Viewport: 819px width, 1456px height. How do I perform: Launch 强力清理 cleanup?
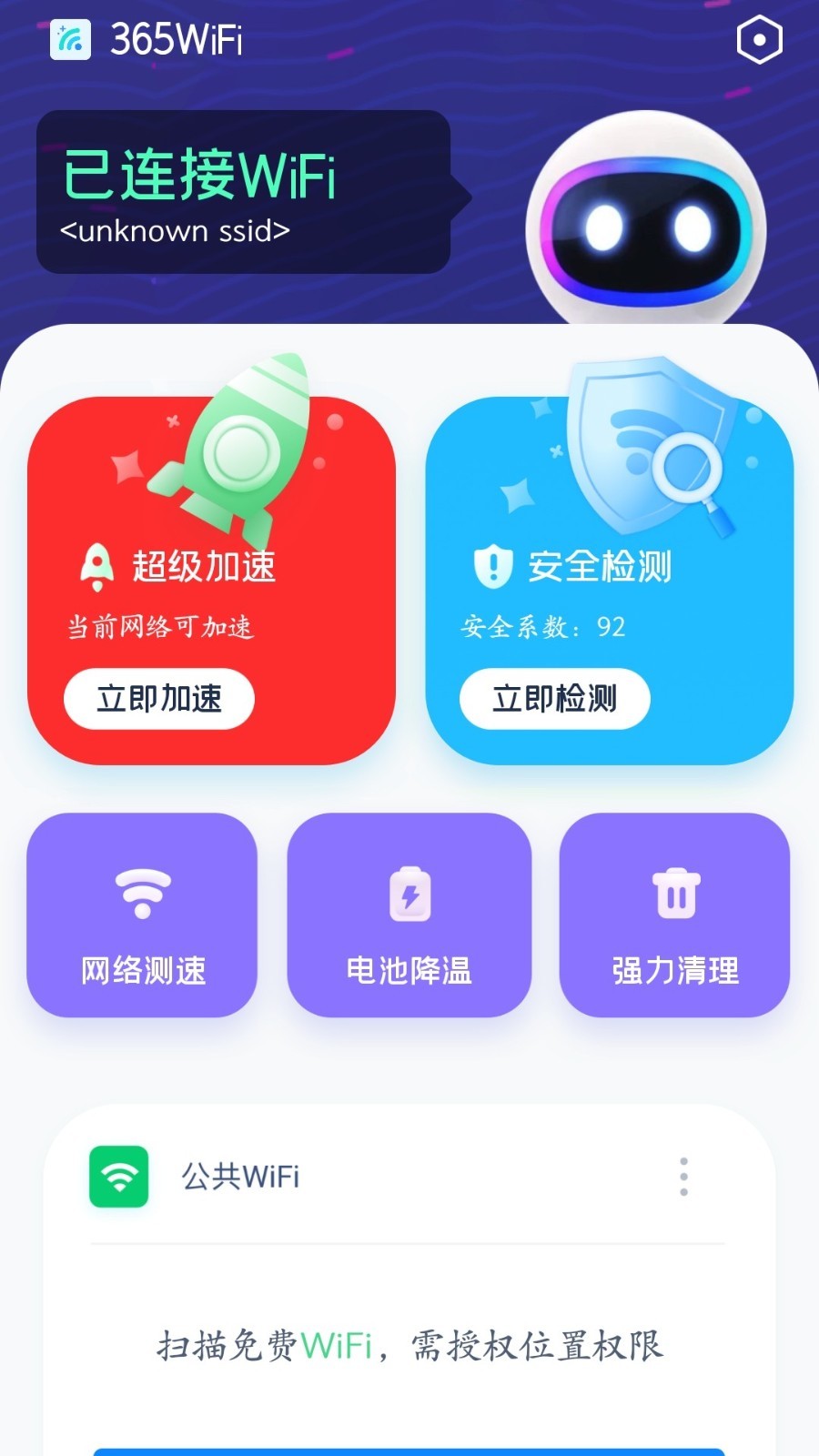point(674,915)
